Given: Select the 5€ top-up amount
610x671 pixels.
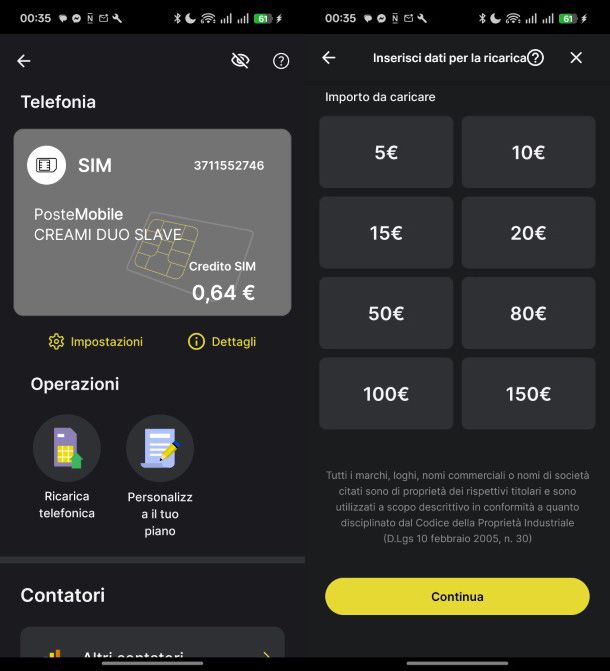Looking at the screenshot, I should pyautogui.click(x=386, y=152).
